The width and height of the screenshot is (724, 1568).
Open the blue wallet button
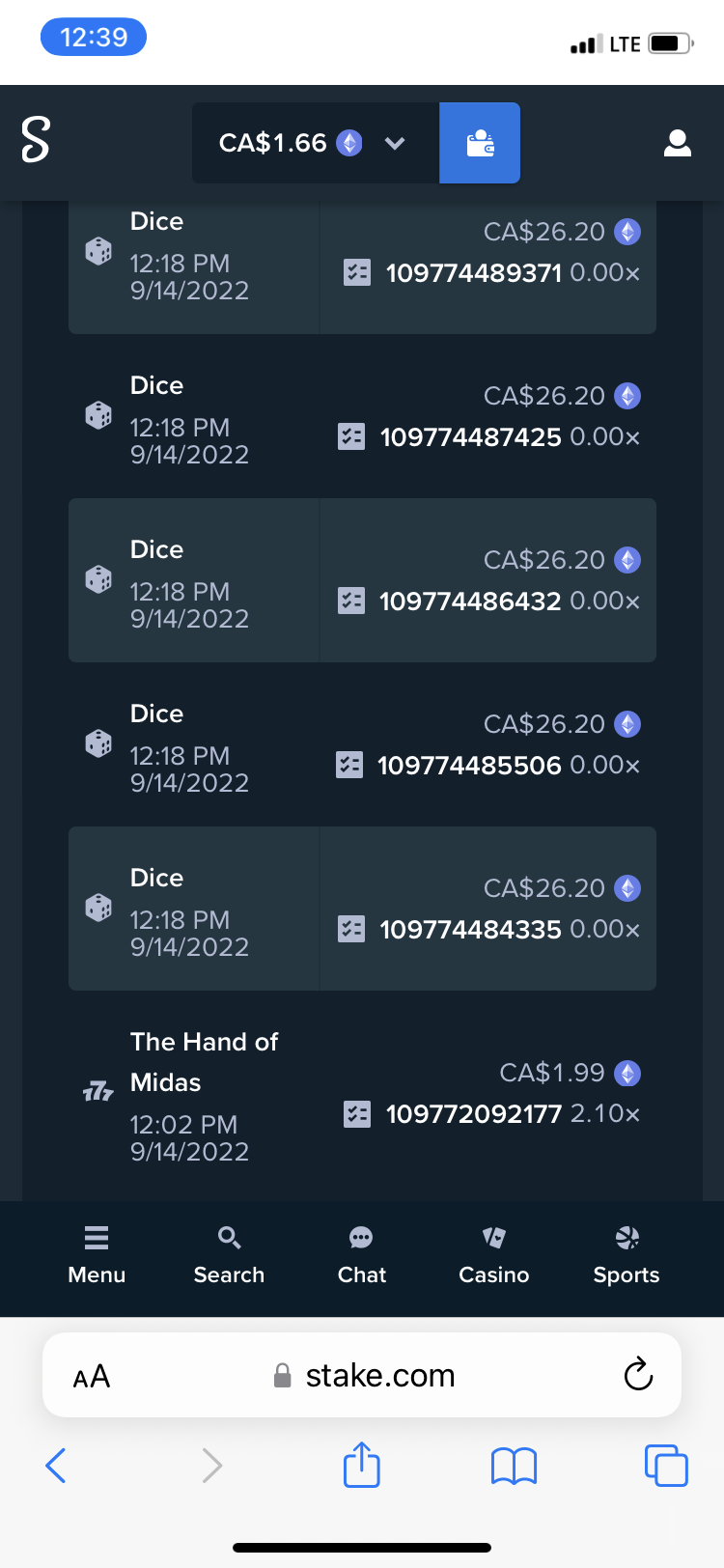[x=480, y=143]
